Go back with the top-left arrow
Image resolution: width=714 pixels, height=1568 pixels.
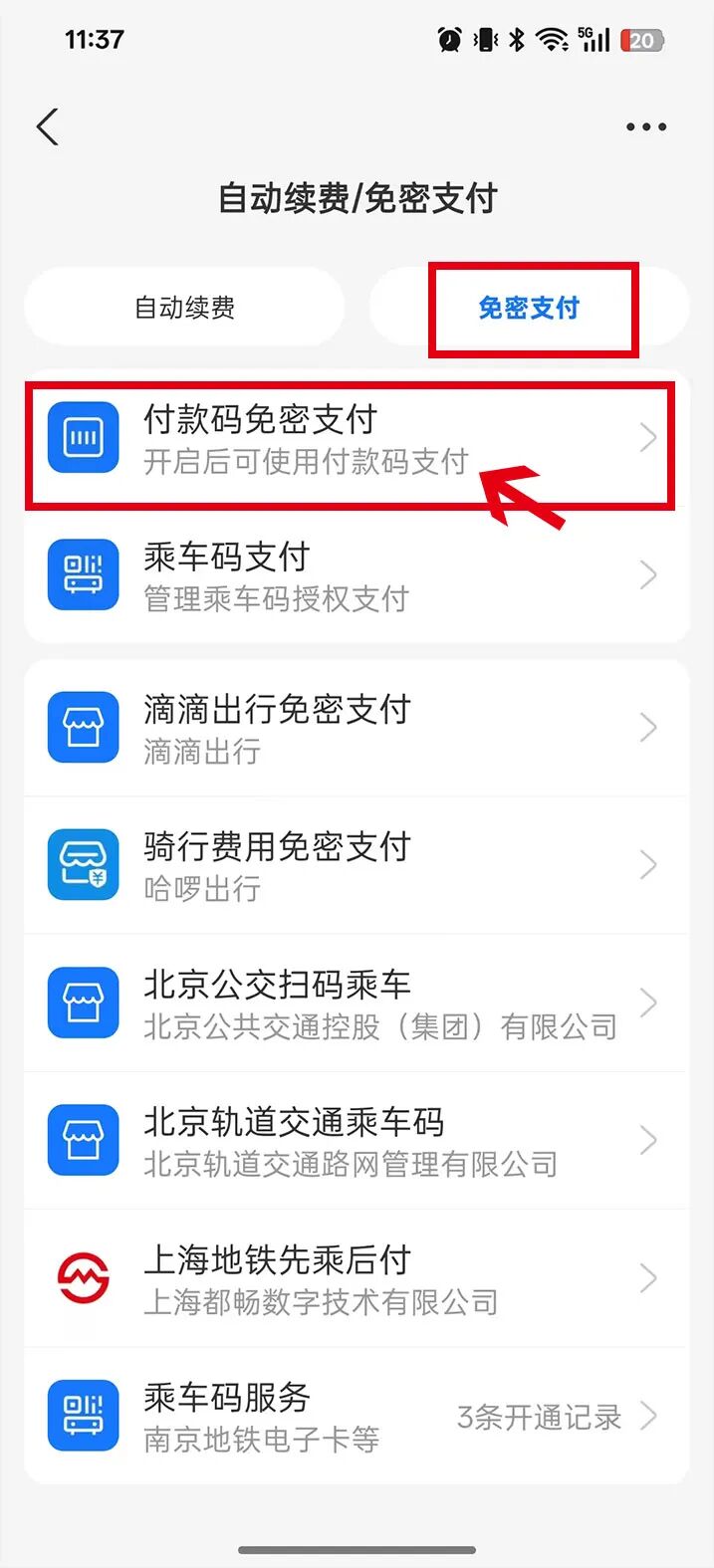pos(48,127)
